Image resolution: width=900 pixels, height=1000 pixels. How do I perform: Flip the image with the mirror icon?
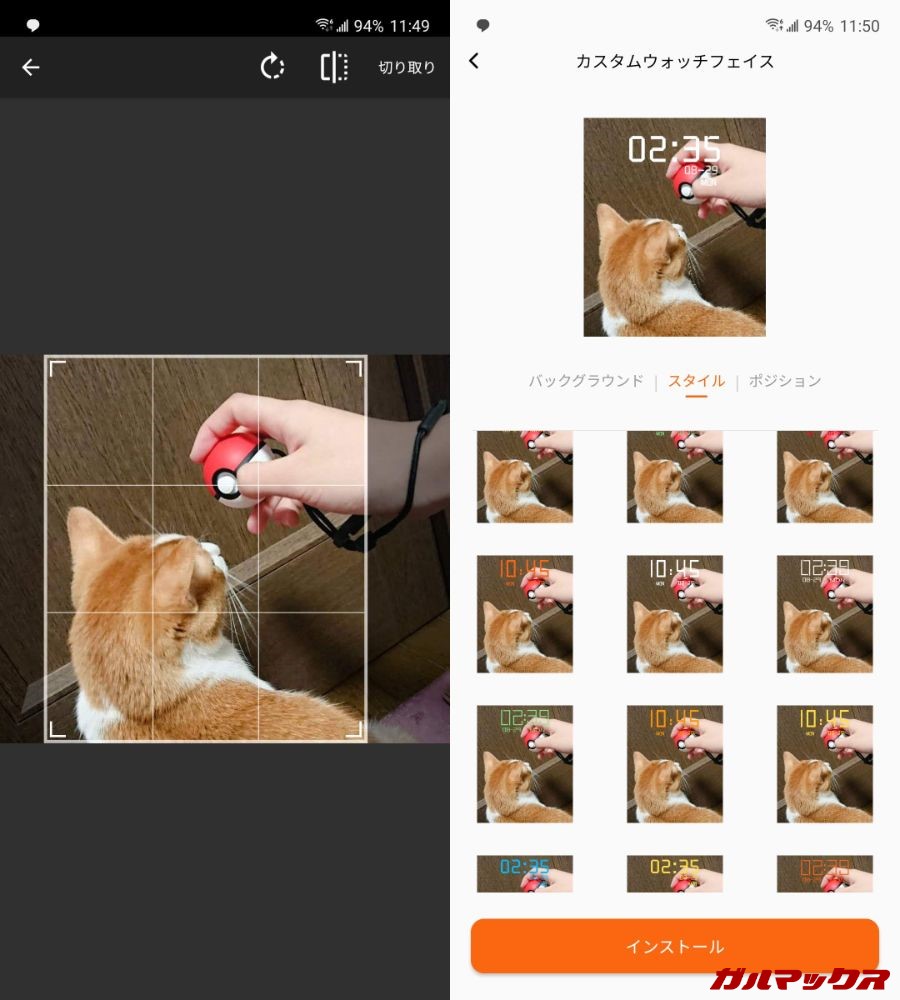[334, 67]
